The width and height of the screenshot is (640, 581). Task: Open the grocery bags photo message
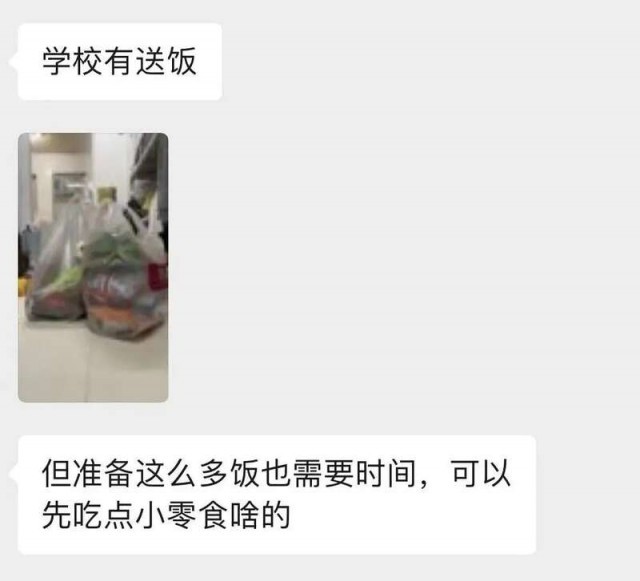93,267
